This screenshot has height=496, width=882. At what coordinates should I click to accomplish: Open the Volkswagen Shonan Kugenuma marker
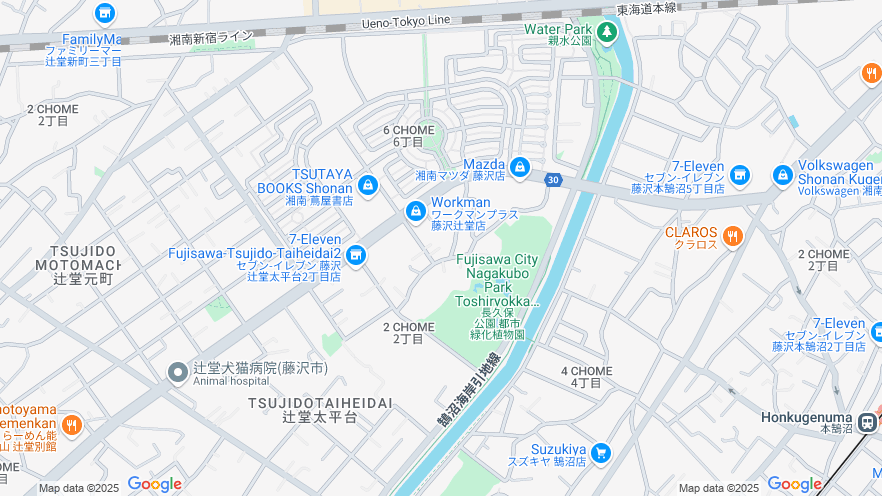(782, 175)
